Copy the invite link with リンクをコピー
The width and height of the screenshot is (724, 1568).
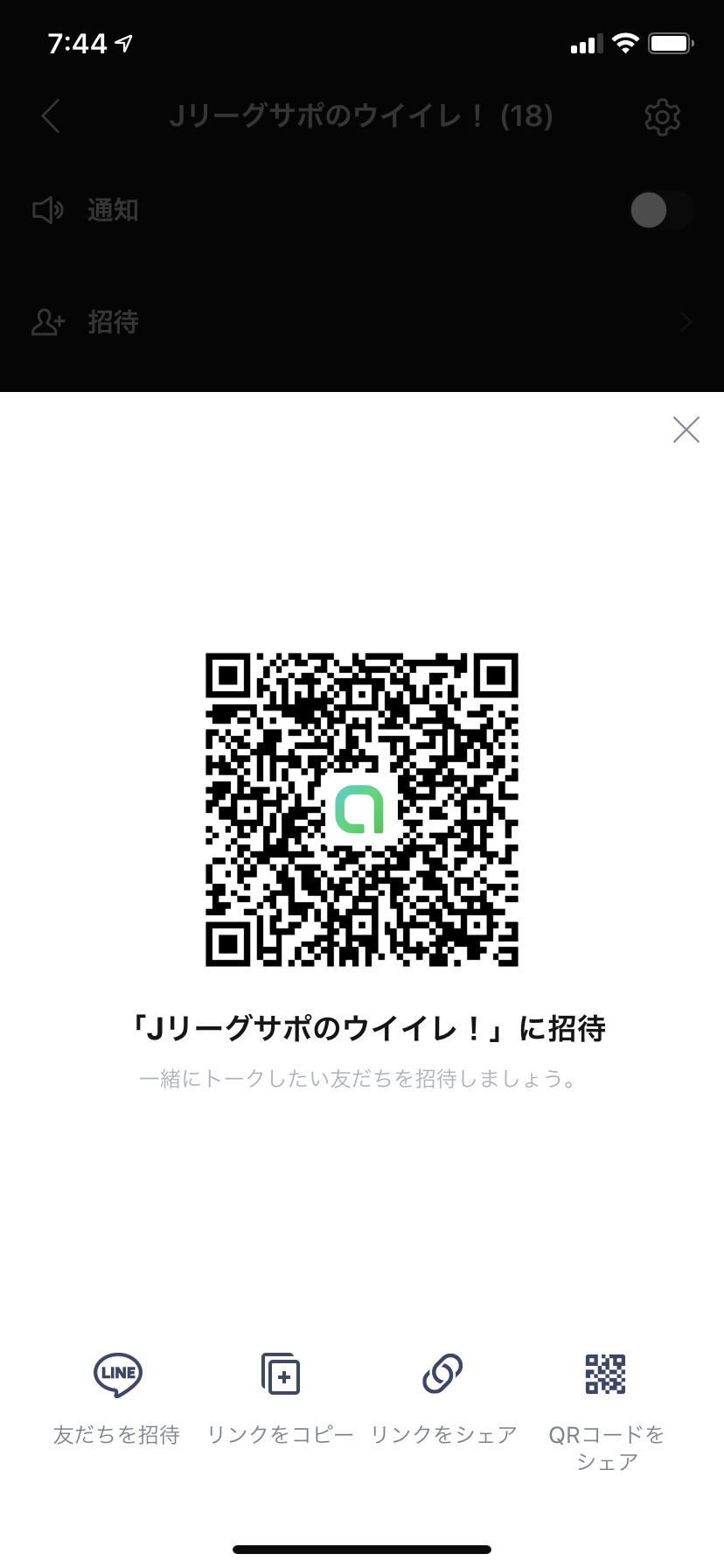(281, 1374)
